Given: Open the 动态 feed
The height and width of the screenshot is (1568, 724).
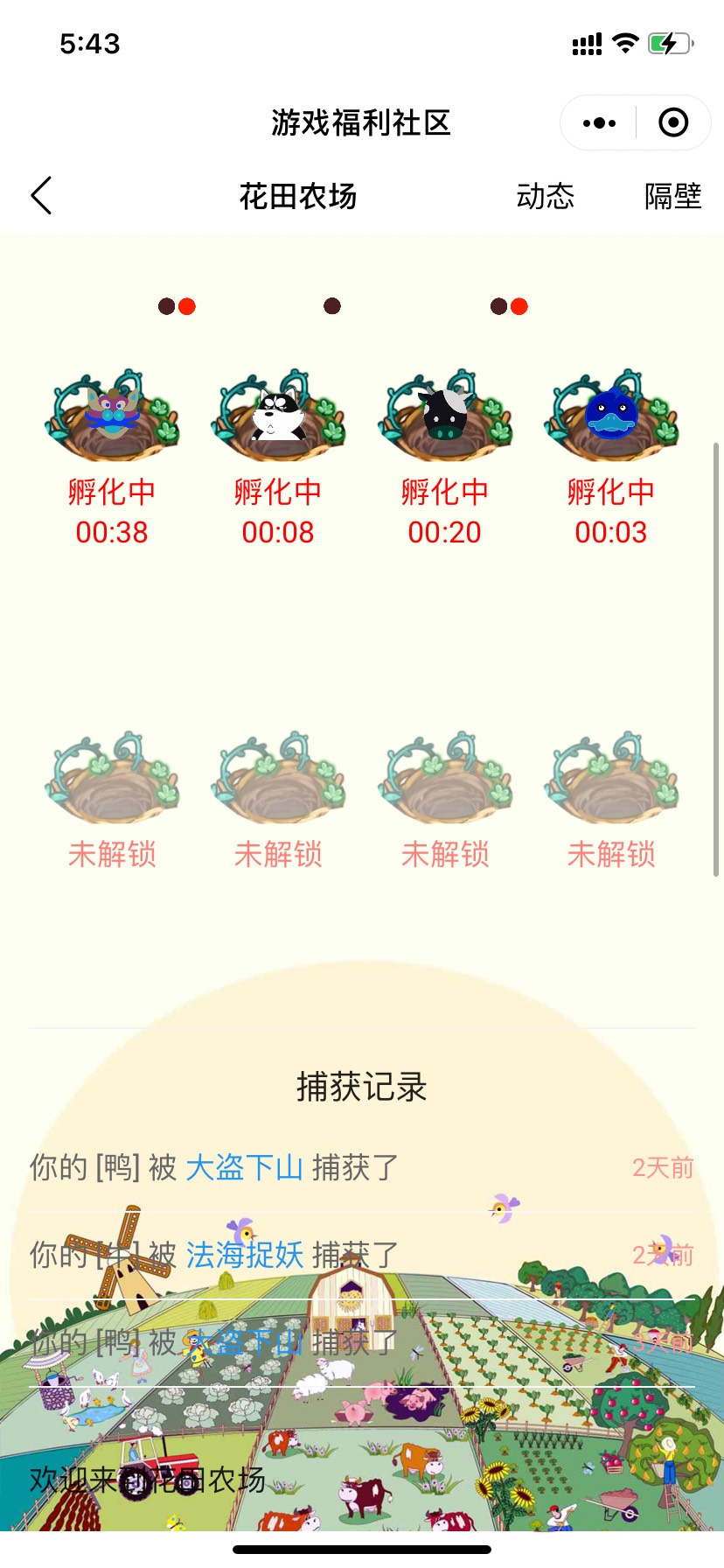Looking at the screenshot, I should point(545,196).
